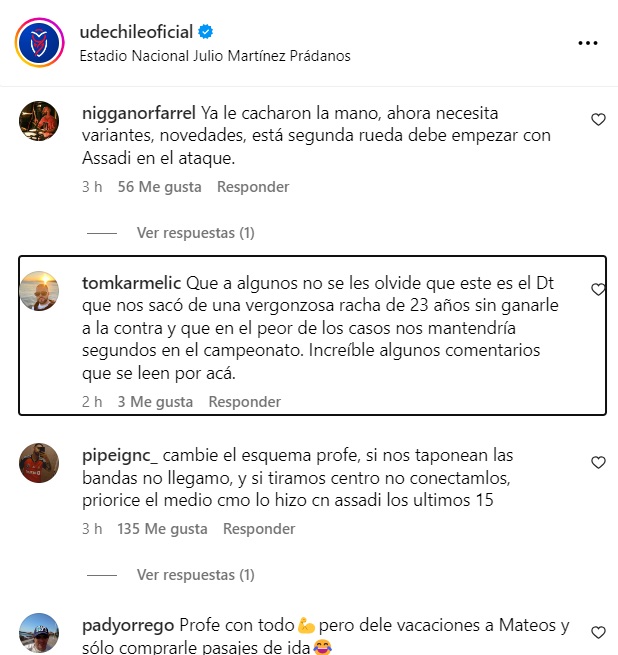This screenshot has height=655, width=618.
Task: View replies under nigganorfarrel's comment
Action: click(x=195, y=233)
